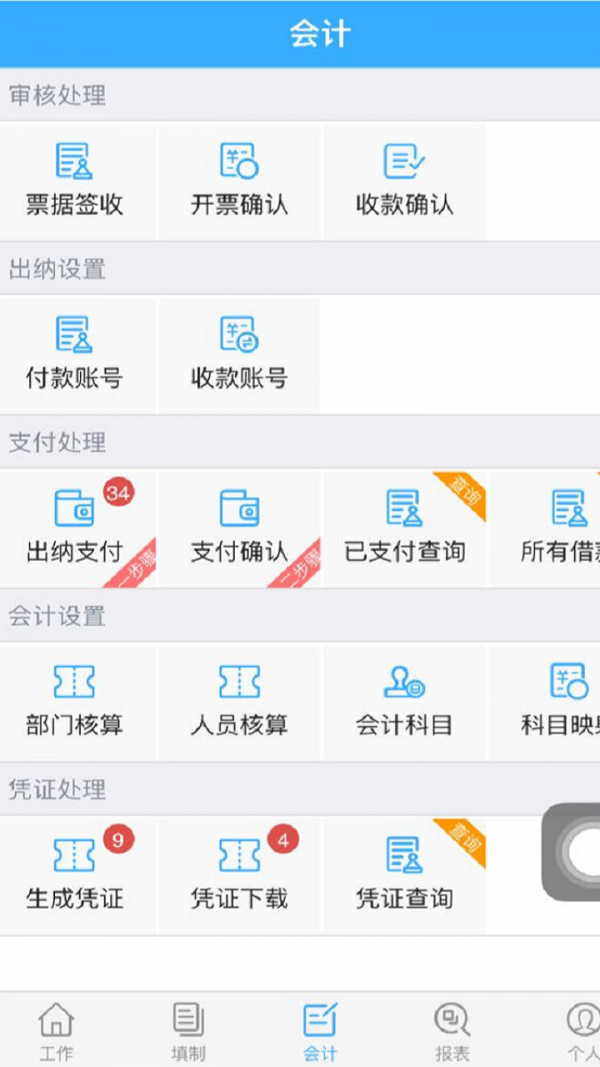Open 会计科目

coord(404,702)
